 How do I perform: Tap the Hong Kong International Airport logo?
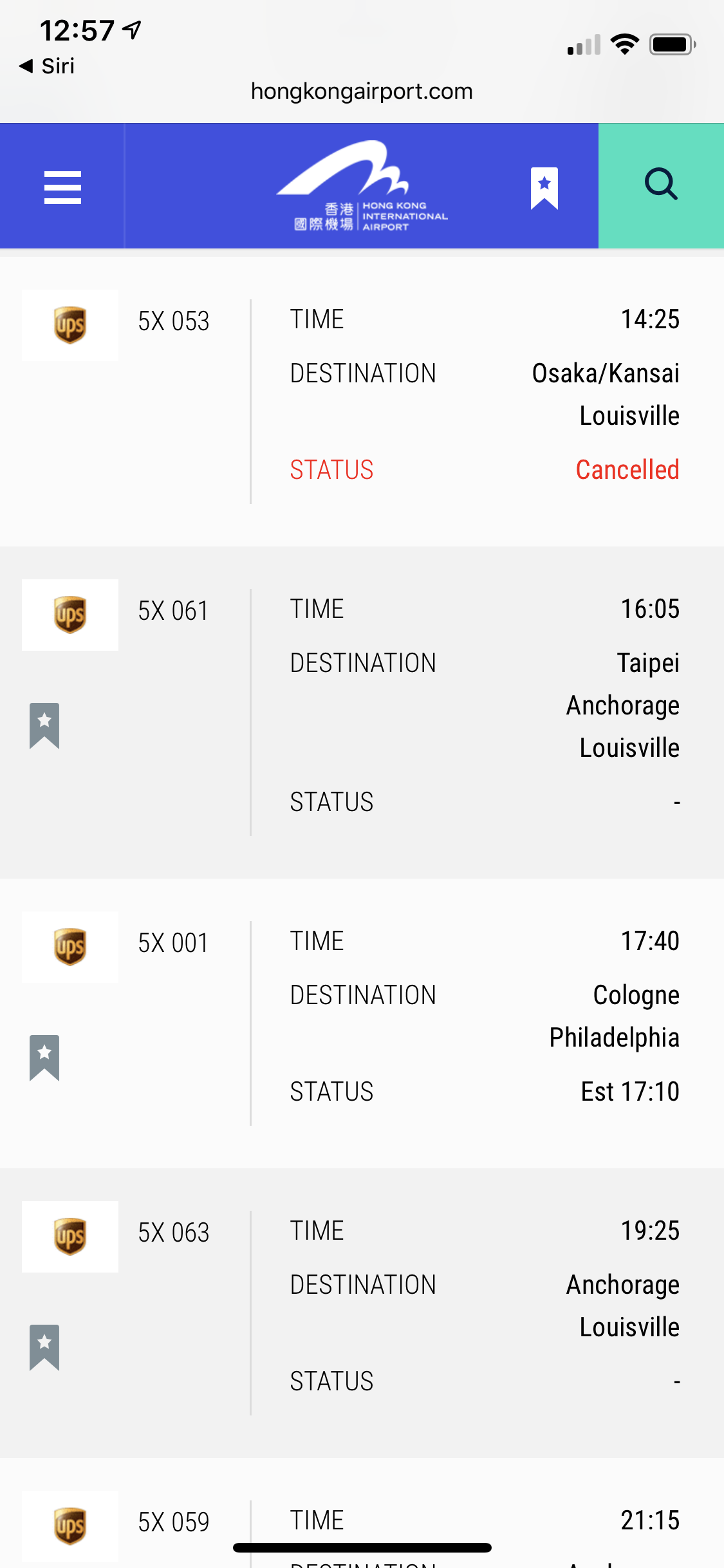coord(362,185)
